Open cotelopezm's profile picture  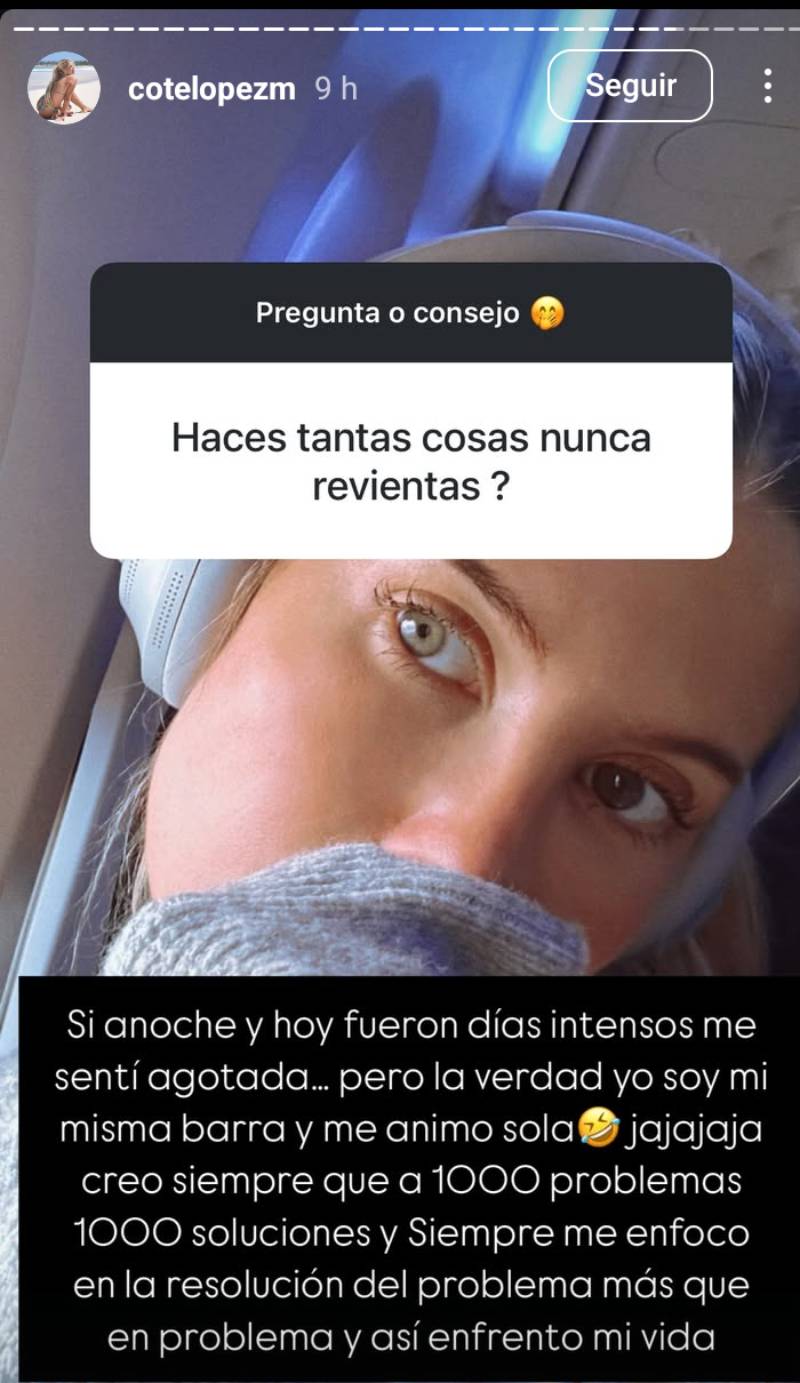[63, 88]
